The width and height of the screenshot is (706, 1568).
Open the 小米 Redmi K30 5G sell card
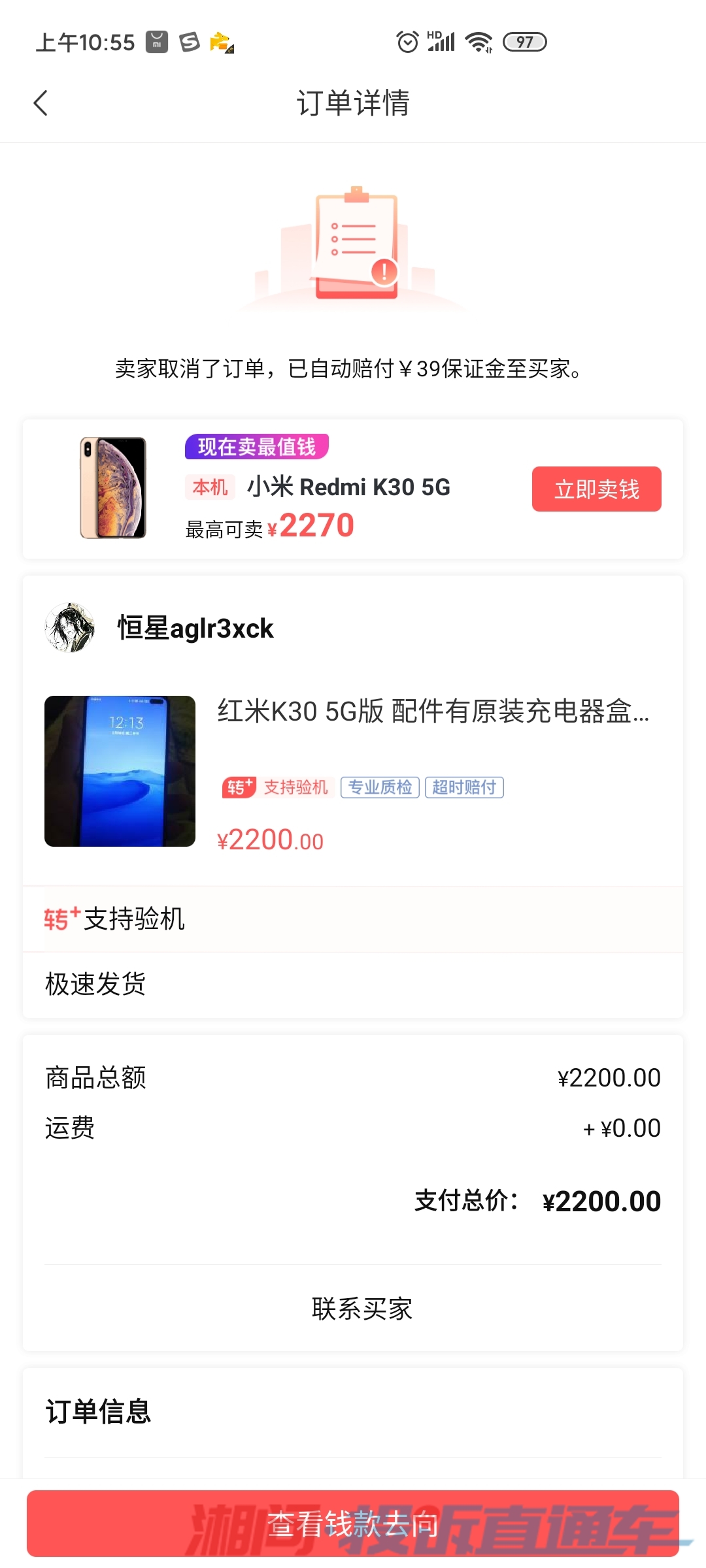coord(353,489)
